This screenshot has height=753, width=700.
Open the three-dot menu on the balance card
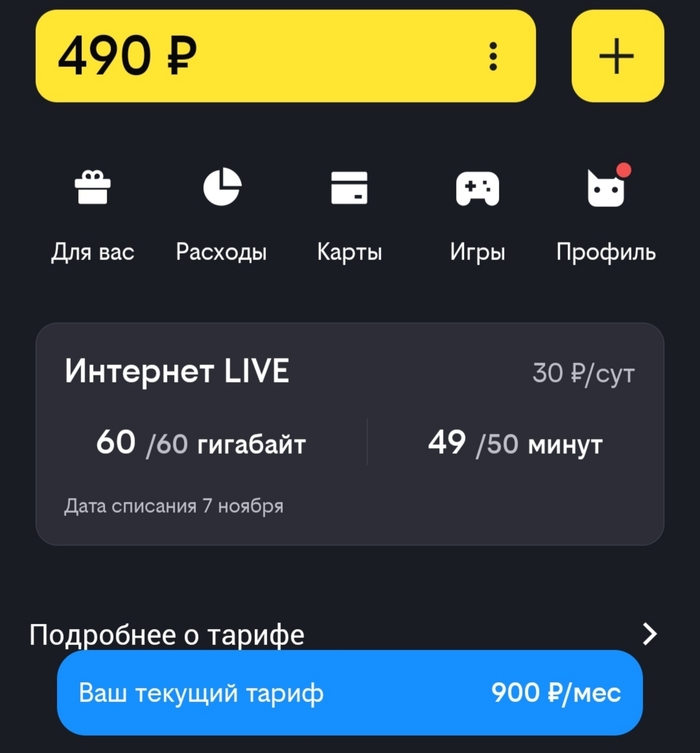pyautogui.click(x=492, y=56)
